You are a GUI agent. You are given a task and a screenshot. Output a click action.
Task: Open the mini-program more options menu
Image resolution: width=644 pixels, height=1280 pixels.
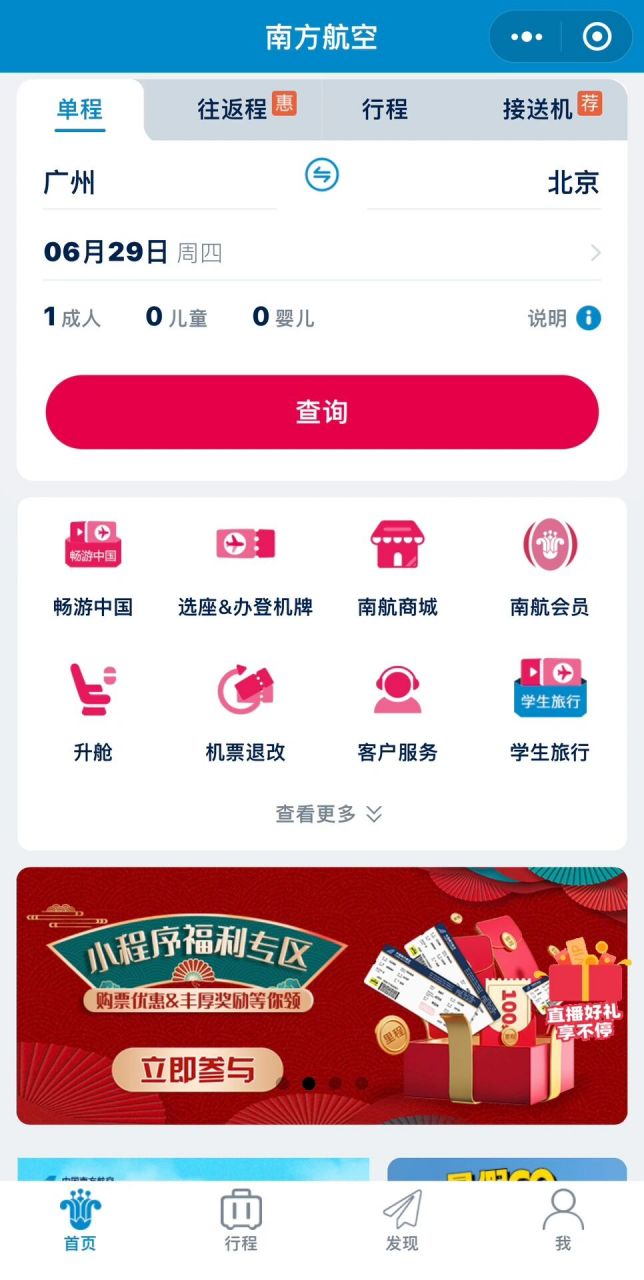(x=526, y=37)
